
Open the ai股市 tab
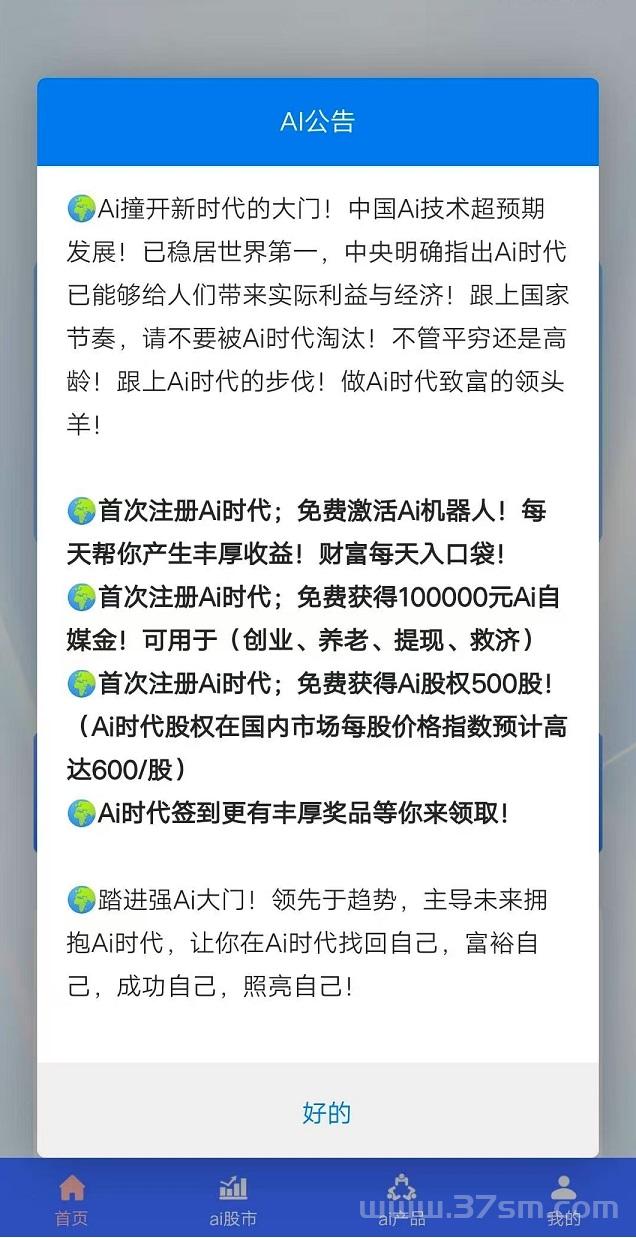point(233,1200)
